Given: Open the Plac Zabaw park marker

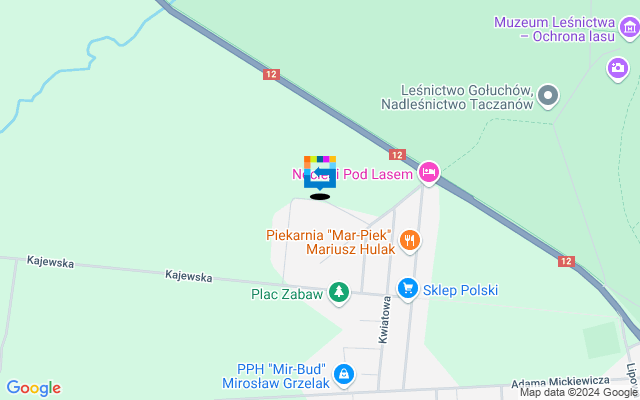Looking at the screenshot, I should click(x=340, y=293).
